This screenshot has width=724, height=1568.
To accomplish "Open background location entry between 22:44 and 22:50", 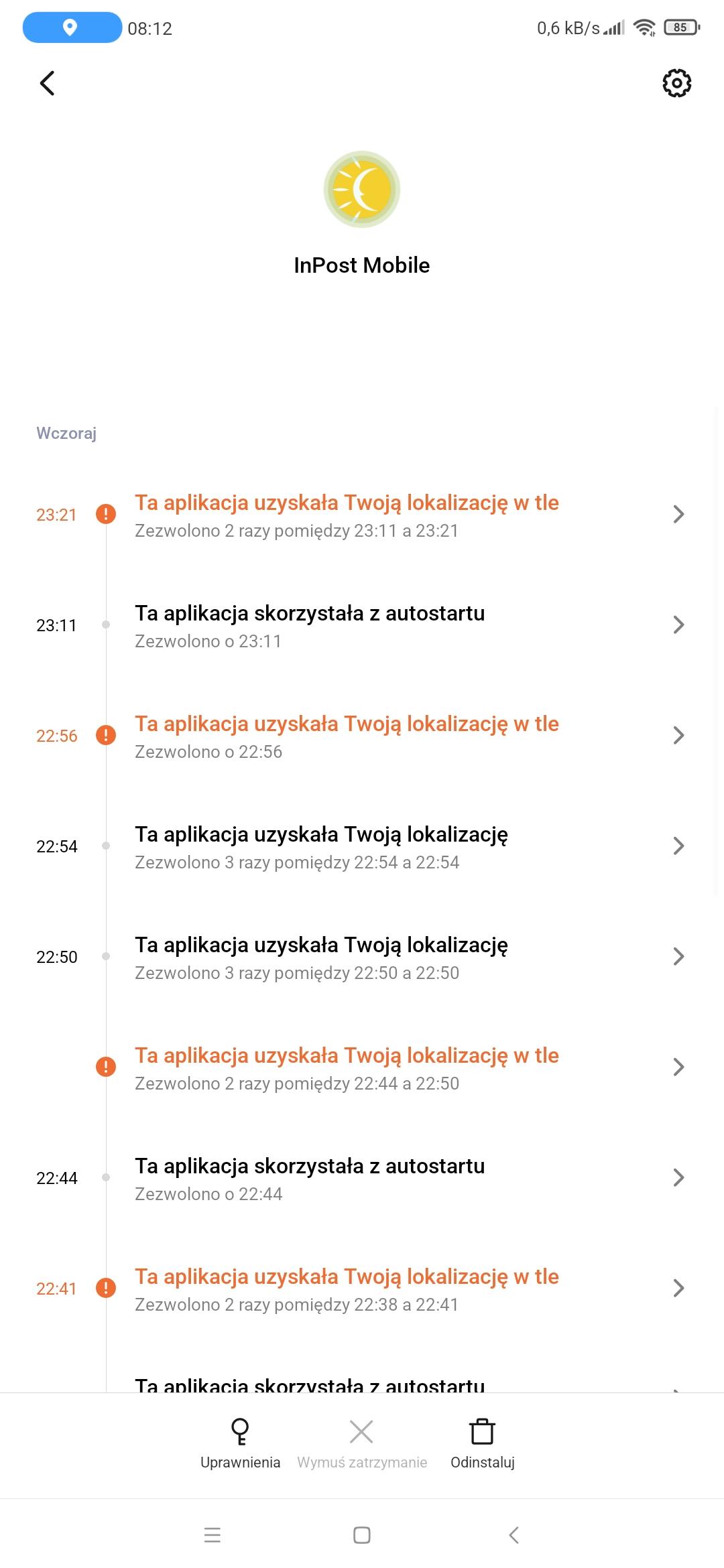I will pos(362,1067).
